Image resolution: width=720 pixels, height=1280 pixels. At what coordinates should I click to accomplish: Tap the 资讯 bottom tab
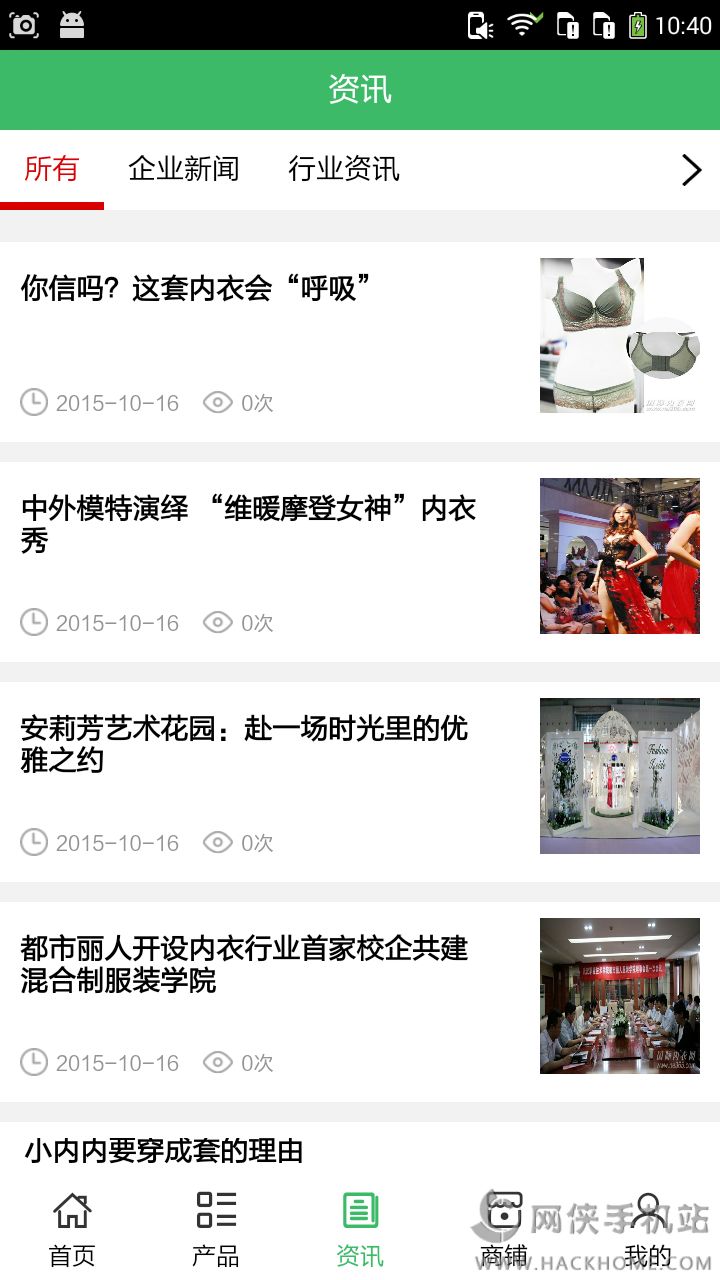[x=360, y=1228]
